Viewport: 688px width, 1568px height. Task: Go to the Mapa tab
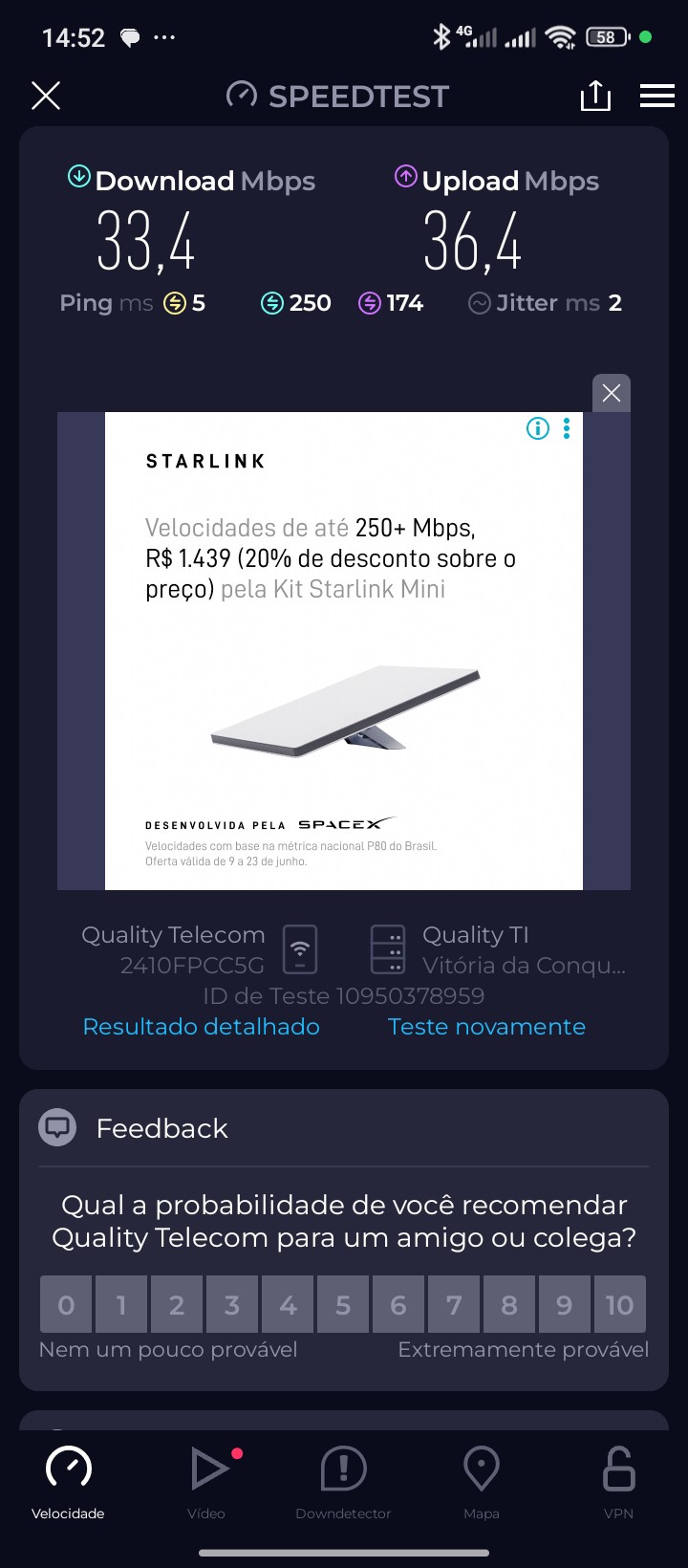point(482,1482)
